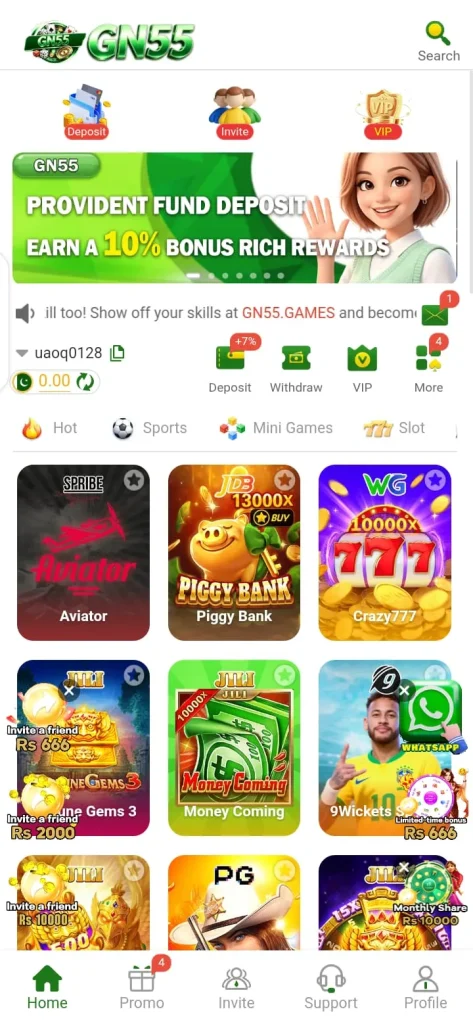
Task: Open Withdraw from the wallet row
Action: tap(296, 369)
